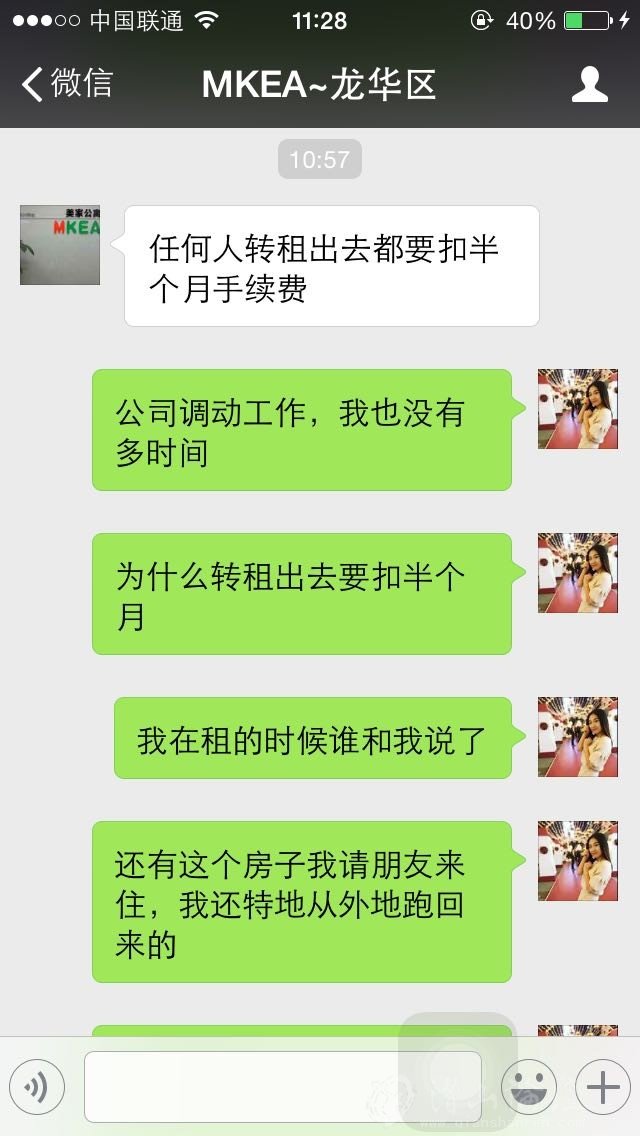Open the MKEA contact avatar
This screenshot has width=640, height=1136.
[x=60, y=245]
